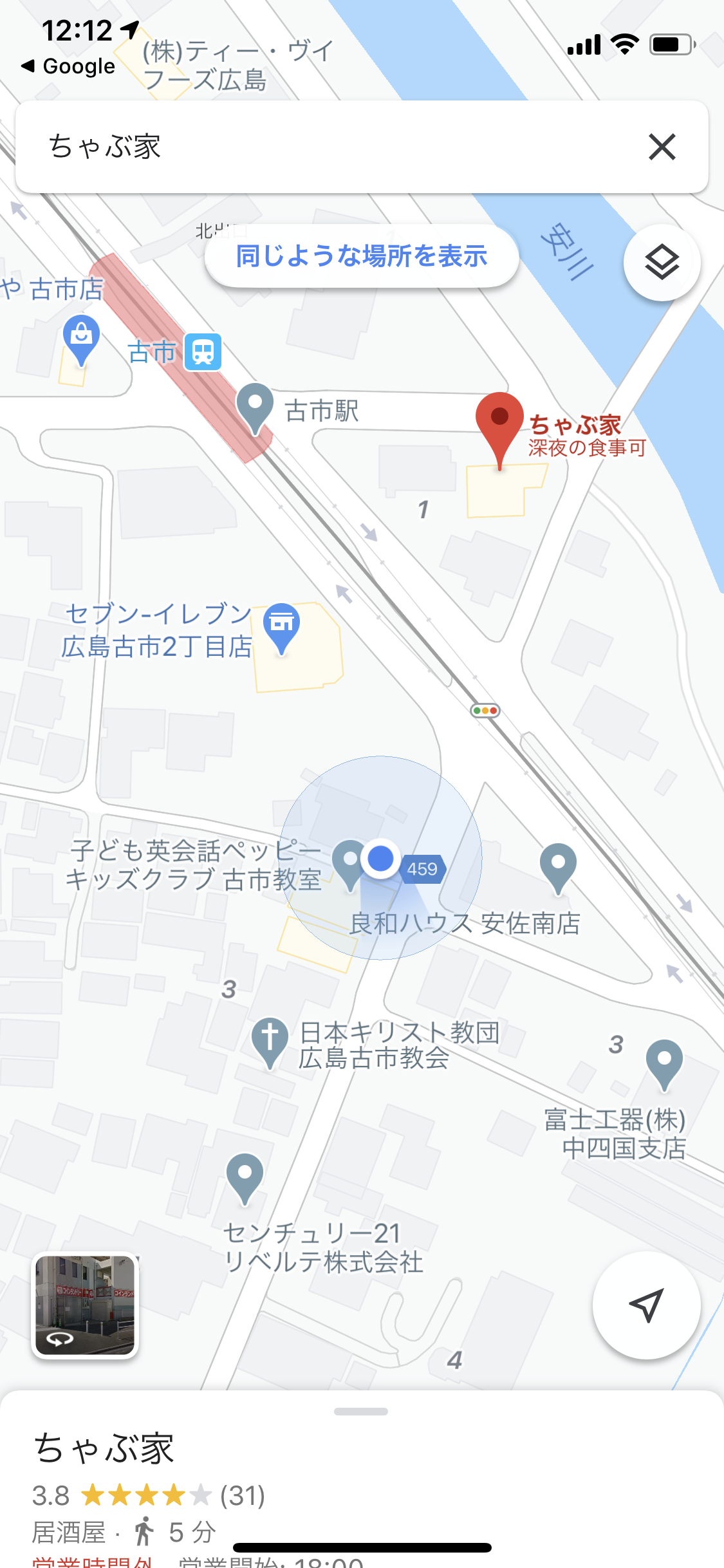The width and height of the screenshot is (724, 1568).
Task: Open 良和ハウス 安佐南店 marker
Action: tap(558, 866)
